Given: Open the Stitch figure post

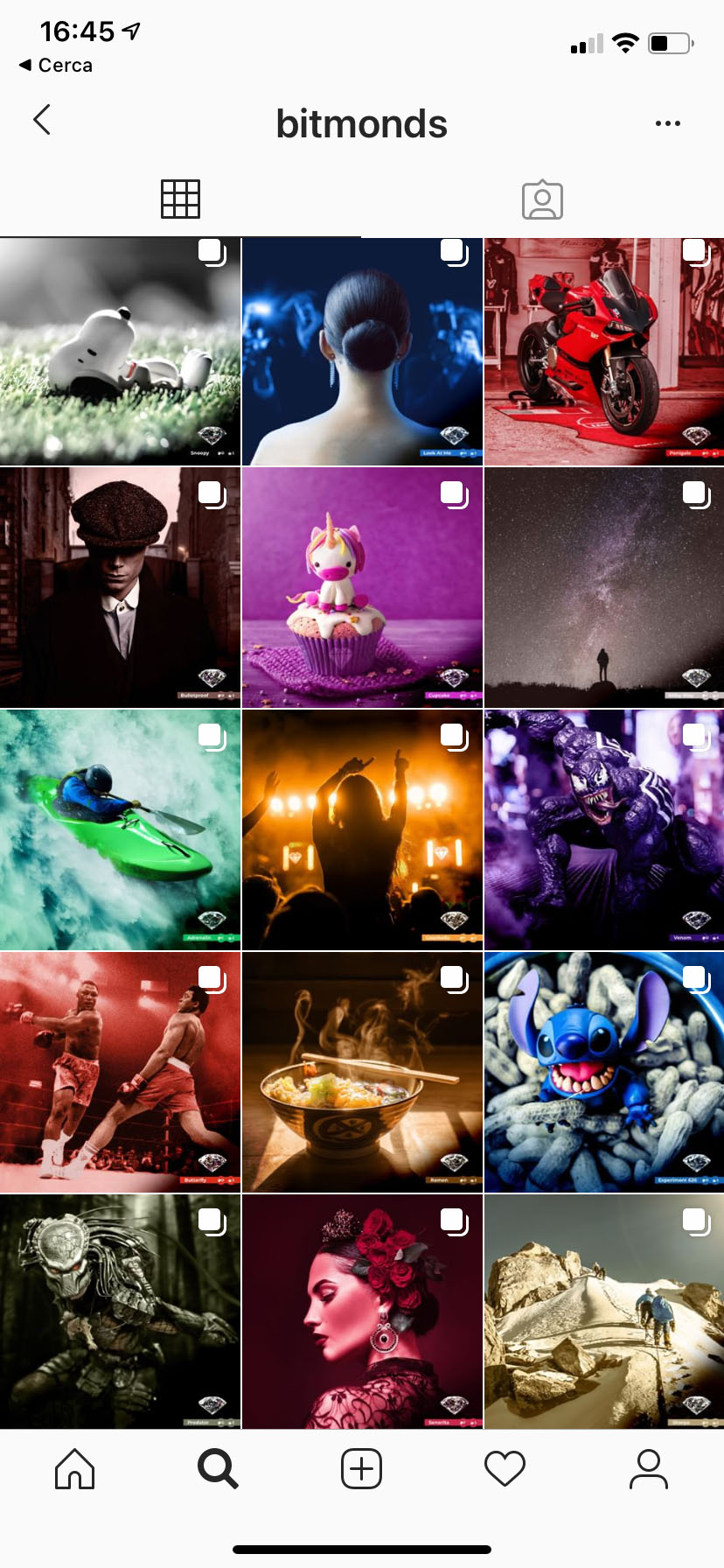Looking at the screenshot, I should click(603, 1072).
